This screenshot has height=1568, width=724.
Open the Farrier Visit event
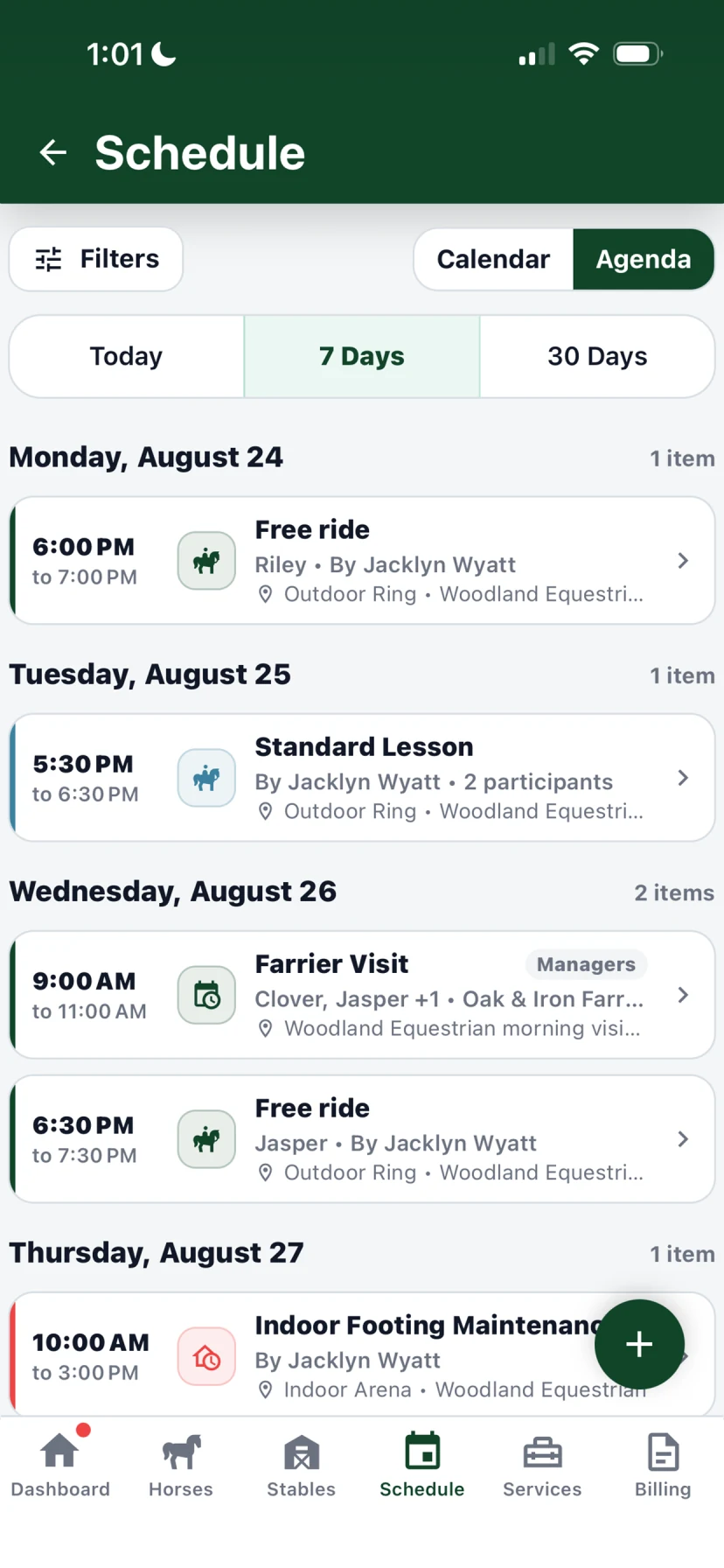(x=362, y=995)
